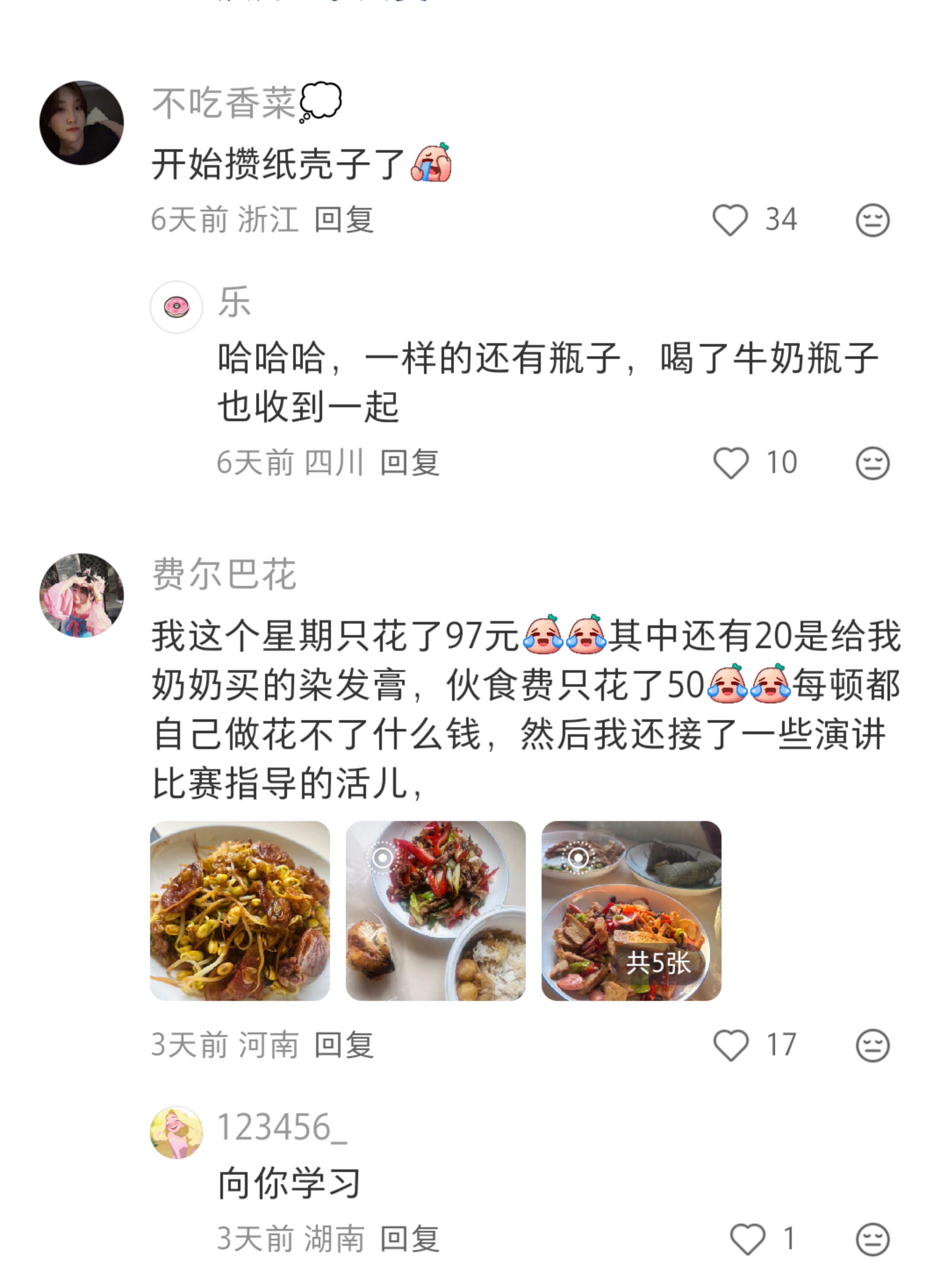Tap the dislike face on 123456_'s reply
The height and width of the screenshot is (1288, 948).
[872, 1239]
